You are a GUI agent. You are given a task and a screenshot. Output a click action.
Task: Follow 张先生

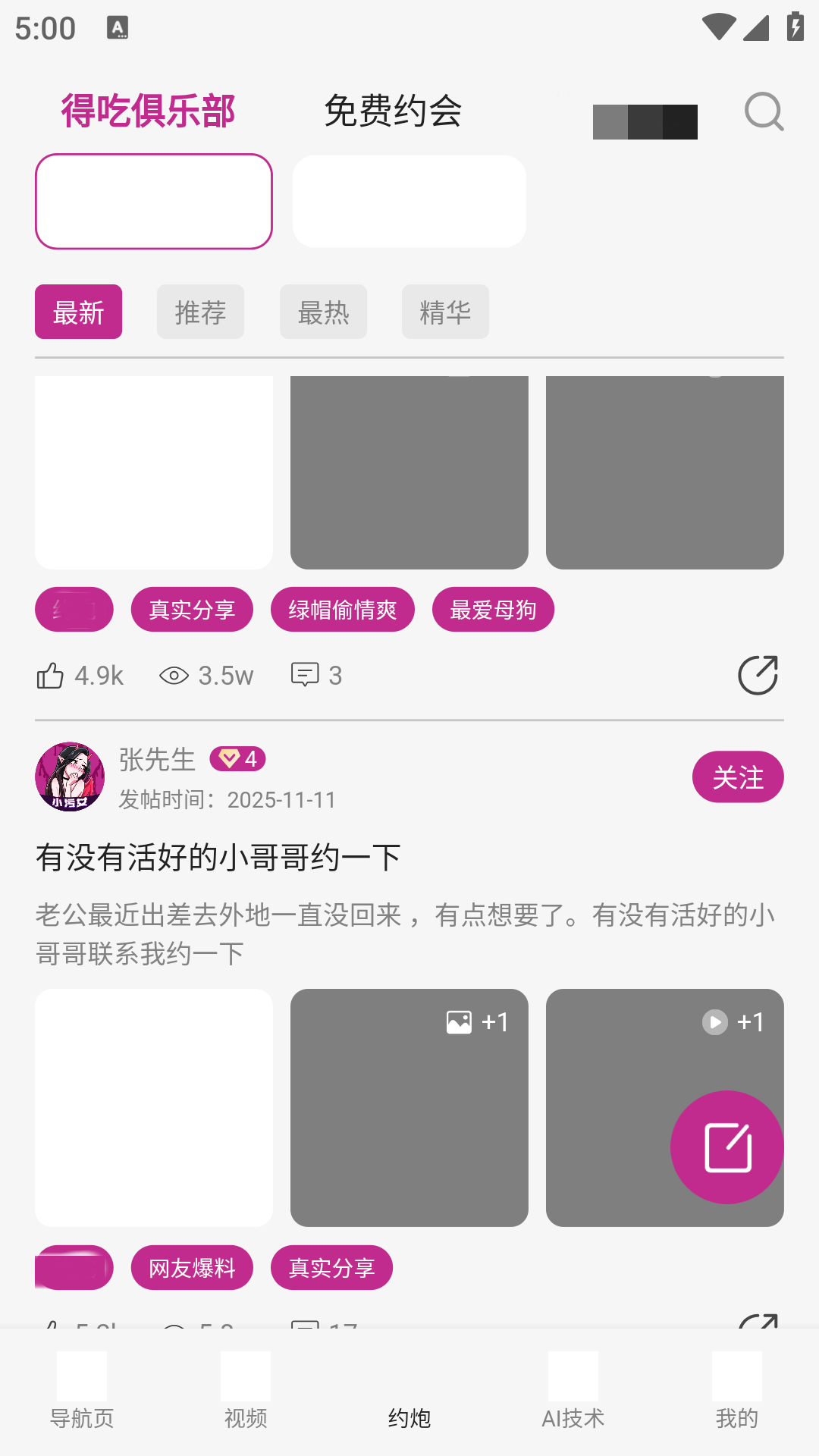(x=737, y=777)
